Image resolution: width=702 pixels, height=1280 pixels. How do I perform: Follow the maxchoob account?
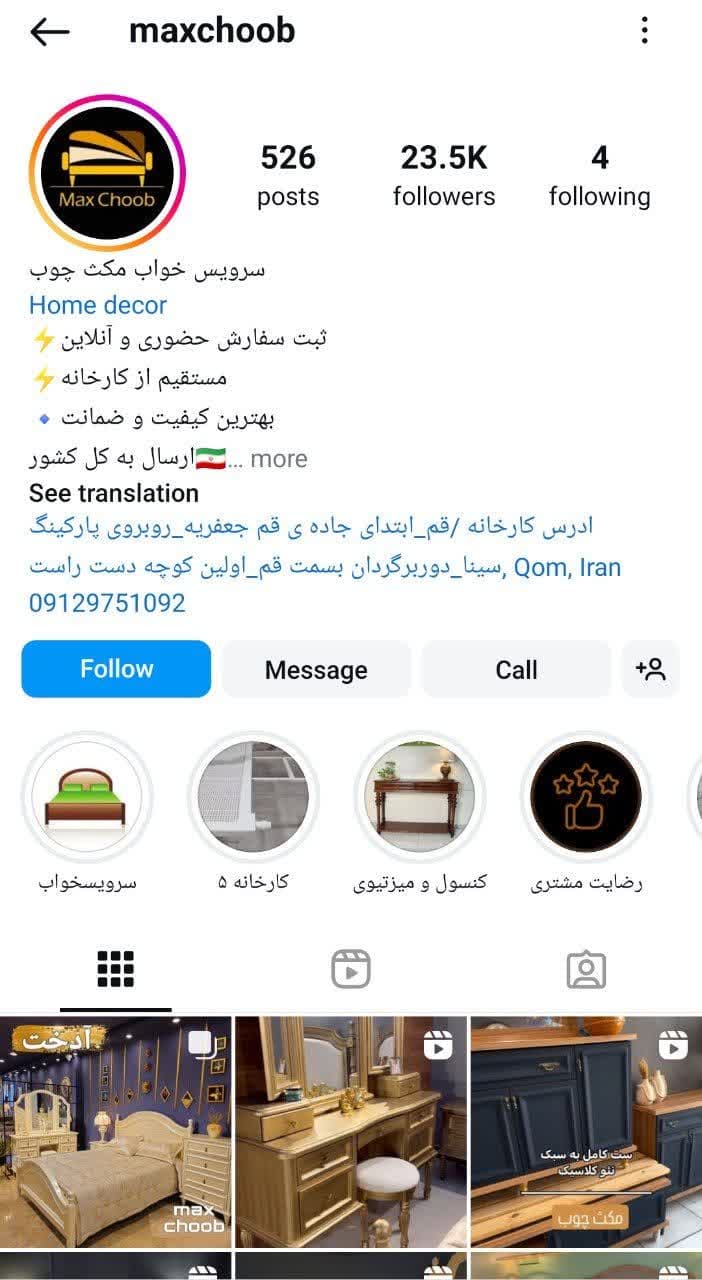(116, 669)
